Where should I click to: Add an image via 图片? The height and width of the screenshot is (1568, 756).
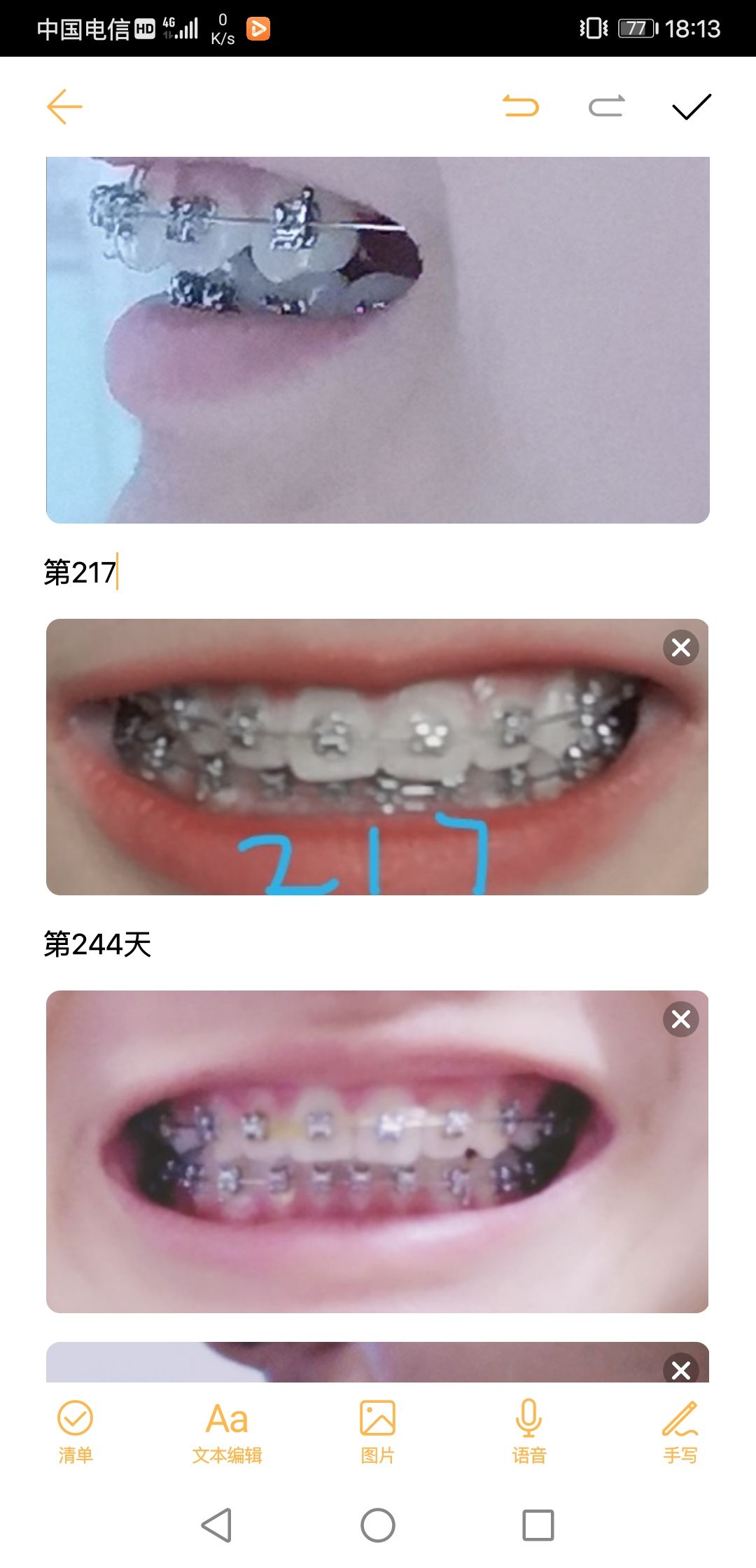378,1431
